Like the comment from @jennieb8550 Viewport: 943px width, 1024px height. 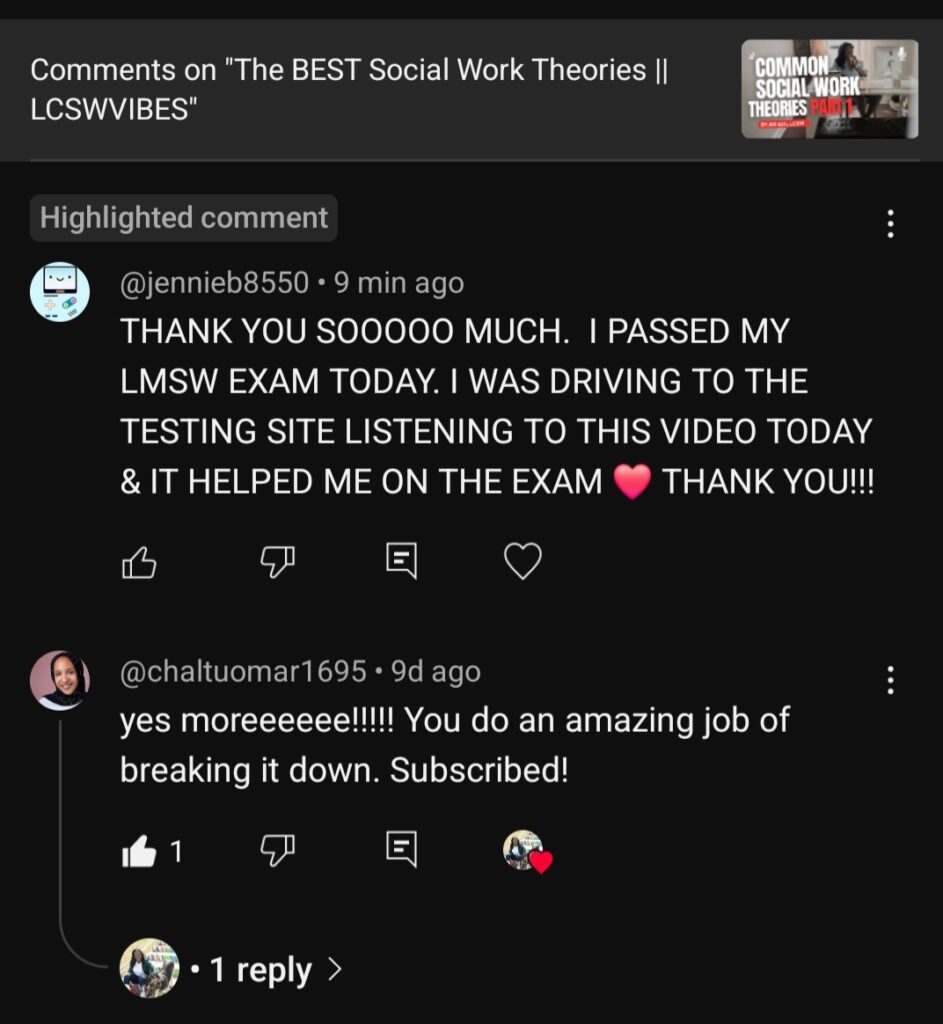click(139, 562)
